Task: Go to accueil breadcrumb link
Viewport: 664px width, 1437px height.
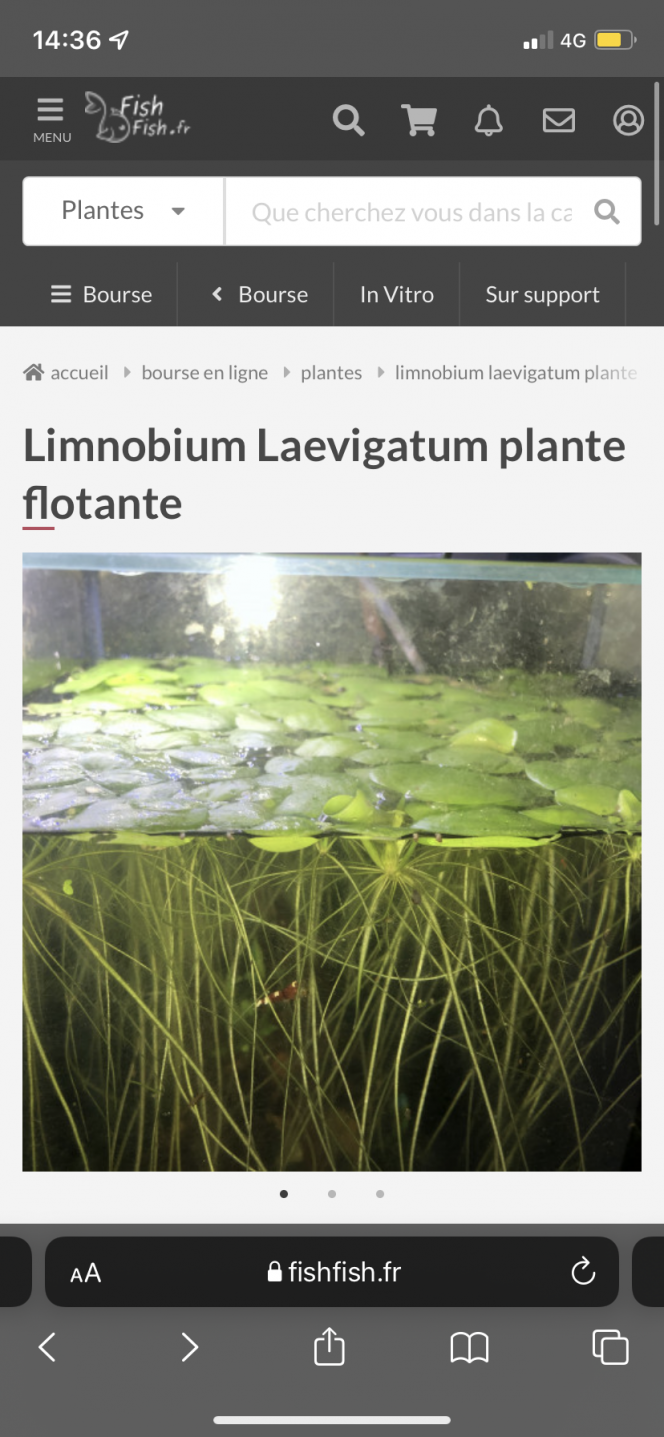Action: pos(66,373)
